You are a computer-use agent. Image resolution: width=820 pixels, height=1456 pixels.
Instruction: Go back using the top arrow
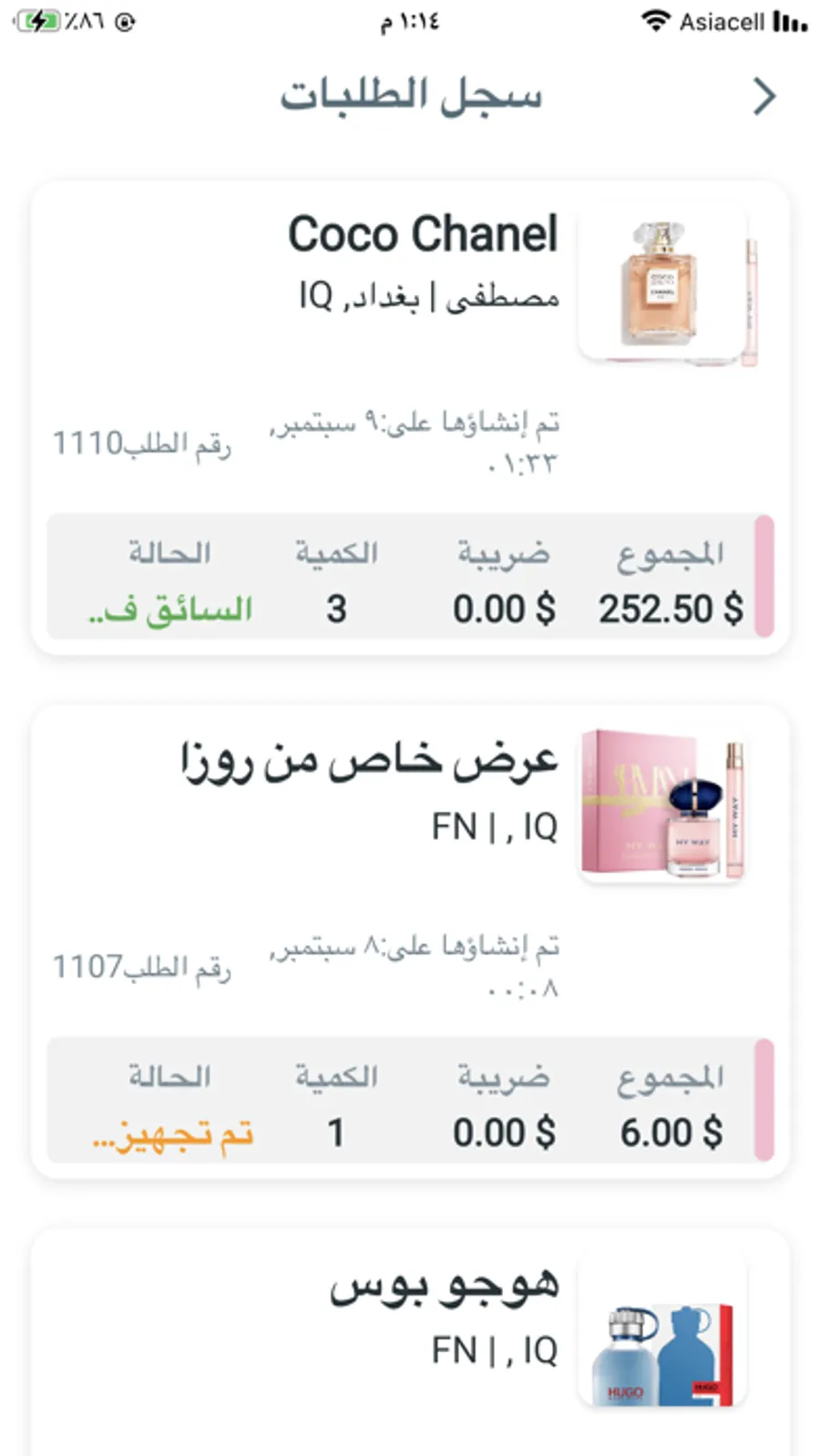pos(764,97)
